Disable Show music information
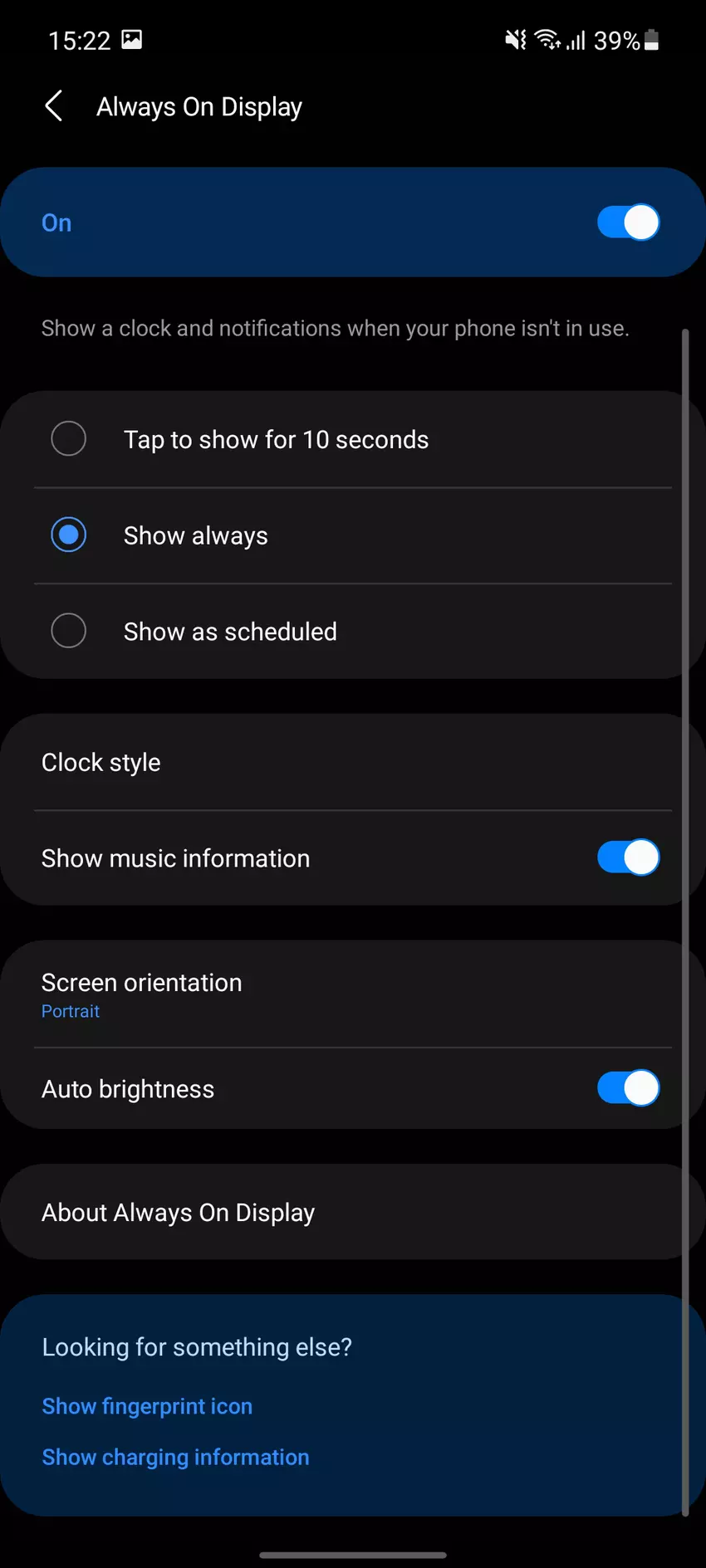Image resolution: width=706 pixels, height=1568 pixels. (627, 857)
